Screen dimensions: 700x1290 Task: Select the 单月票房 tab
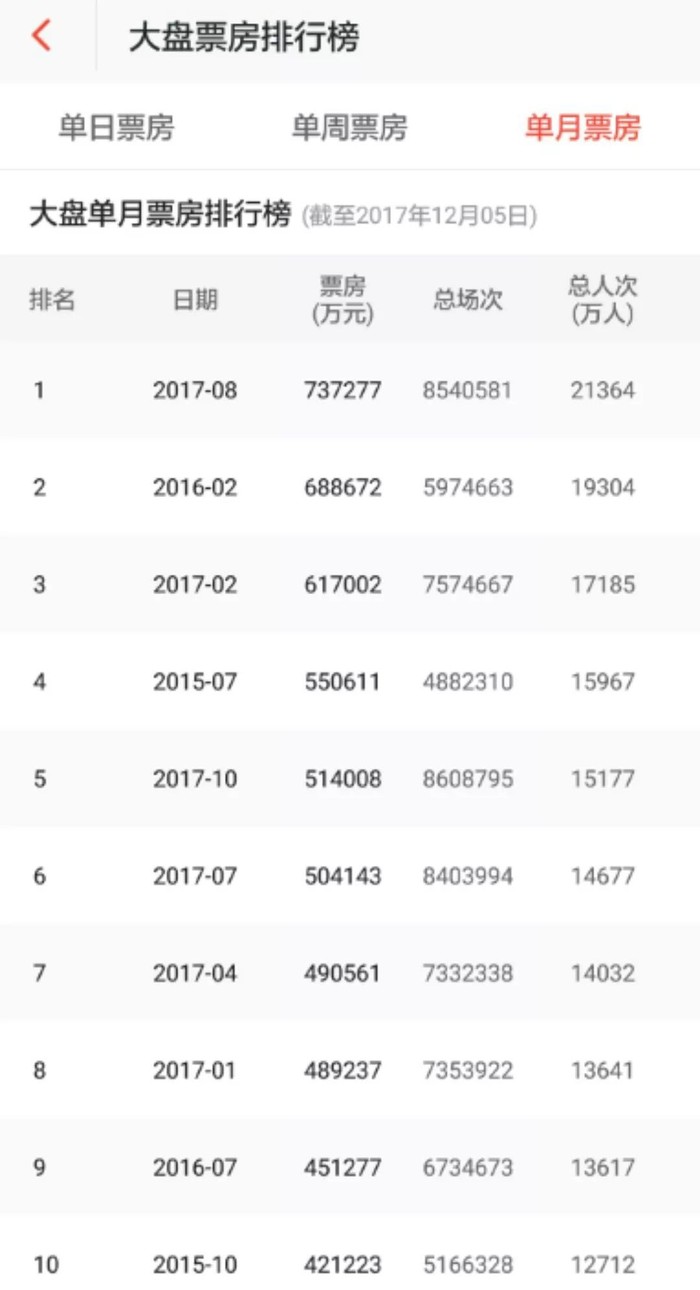pos(582,128)
